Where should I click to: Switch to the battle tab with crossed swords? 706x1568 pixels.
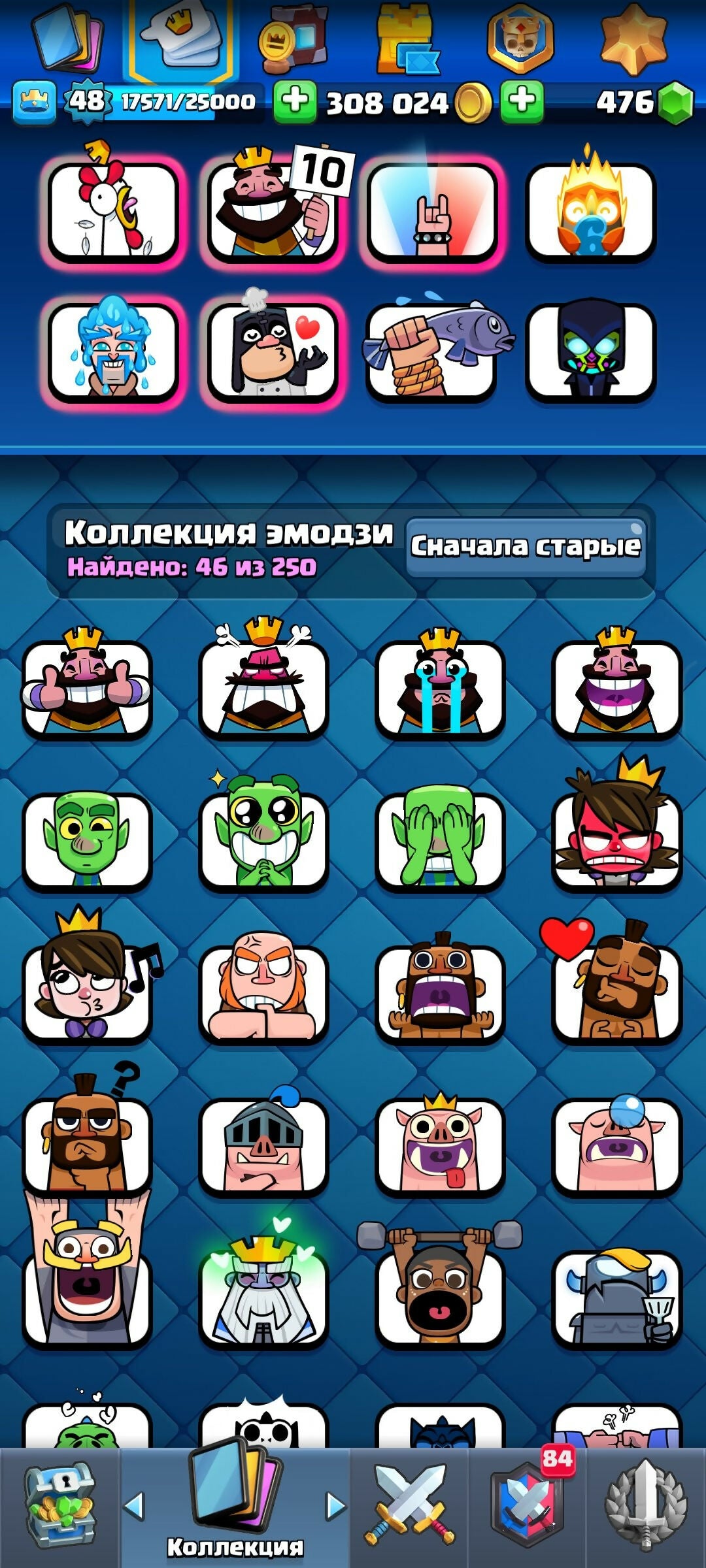click(x=409, y=1506)
